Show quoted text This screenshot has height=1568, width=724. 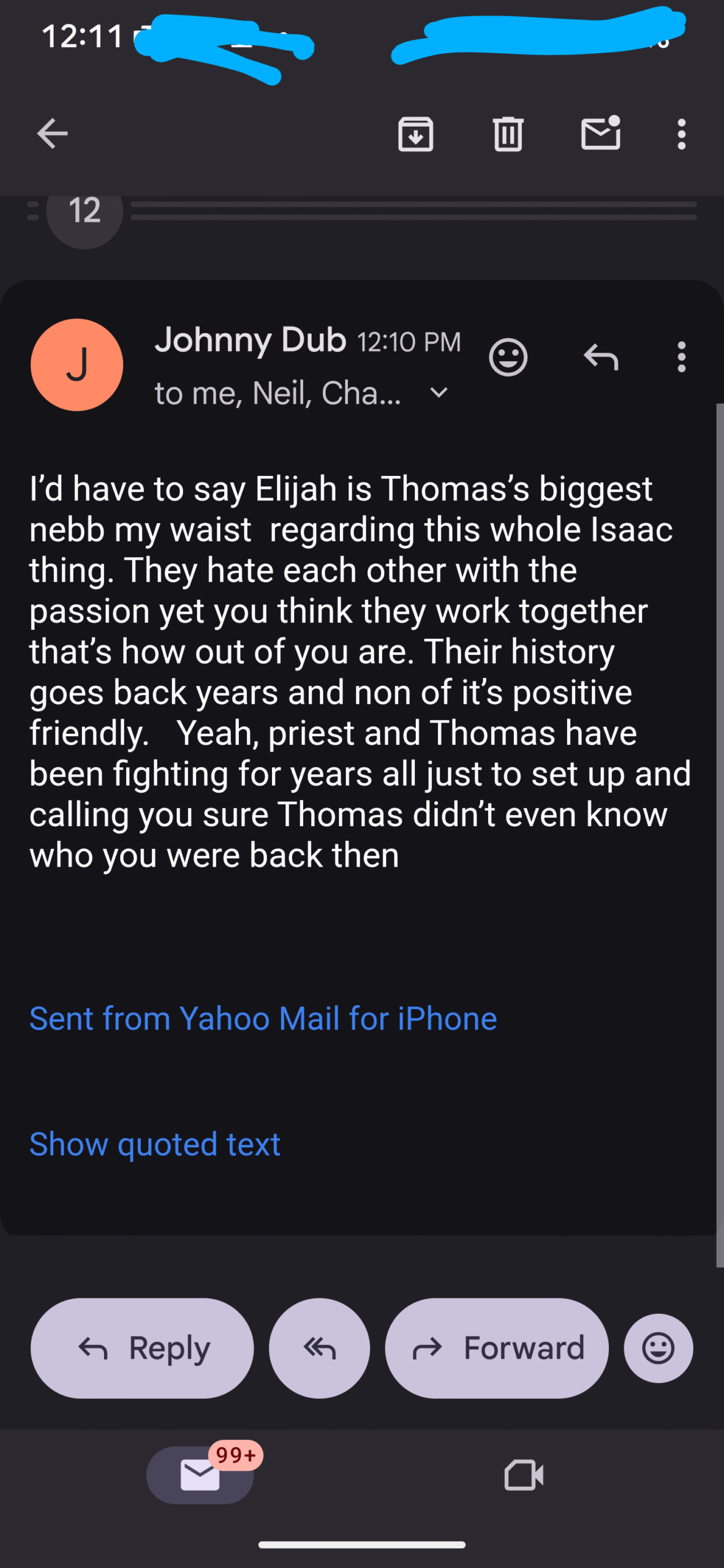[x=155, y=1144]
